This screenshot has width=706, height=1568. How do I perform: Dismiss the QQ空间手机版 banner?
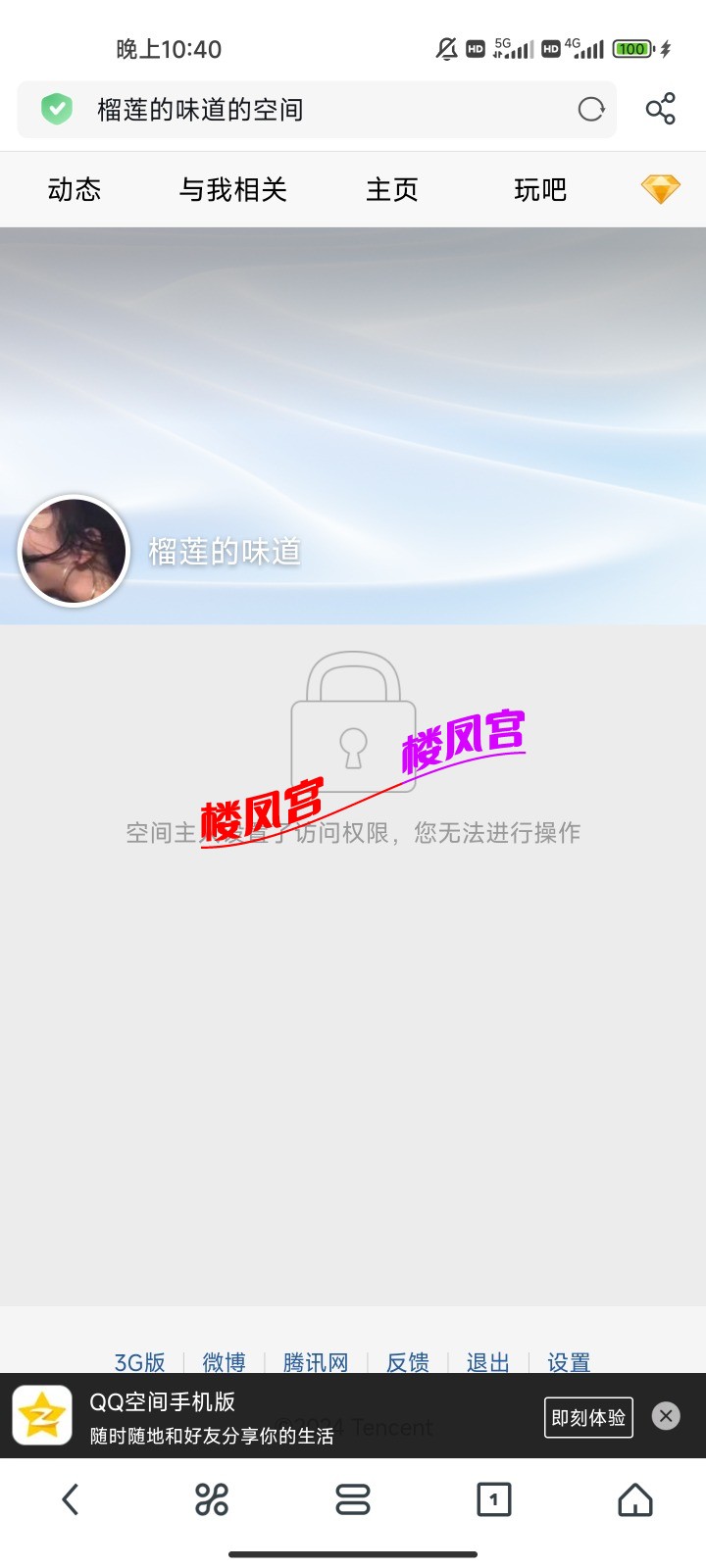coord(666,1416)
